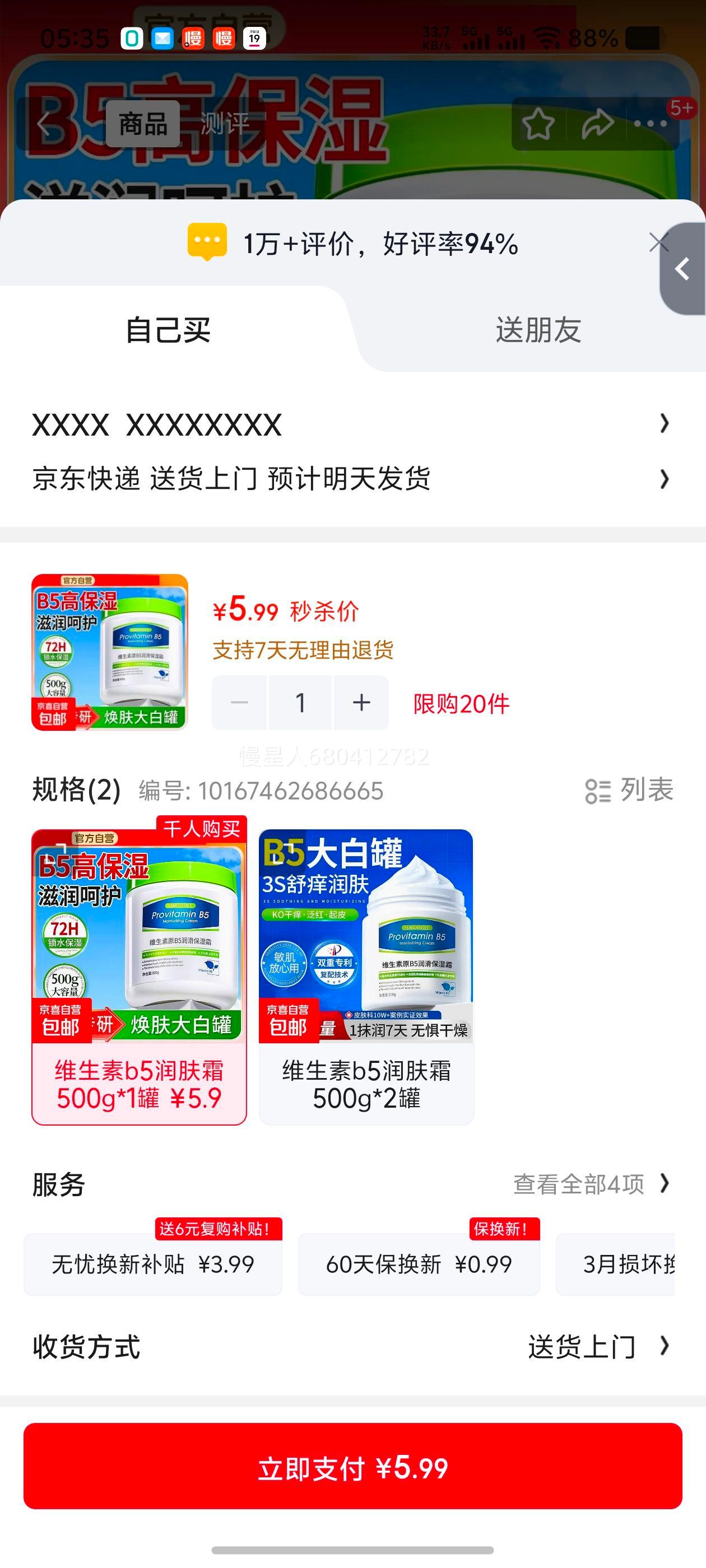Select the 无忧换新补贴 ¥3.99 service

pyautogui.click(x=152, y=1265)
